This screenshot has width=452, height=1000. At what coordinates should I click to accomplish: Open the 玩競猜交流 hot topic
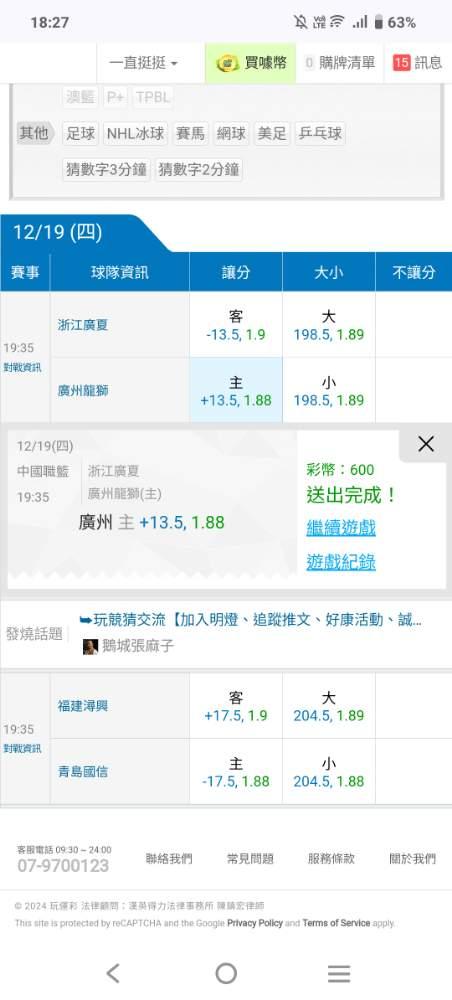250,620
